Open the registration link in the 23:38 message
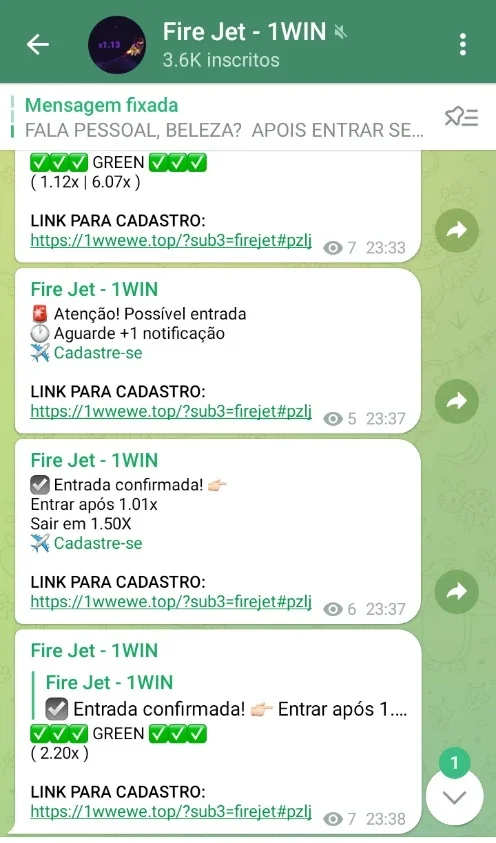The height and width of the screenshot is (843, 496). tap(171, 811)
